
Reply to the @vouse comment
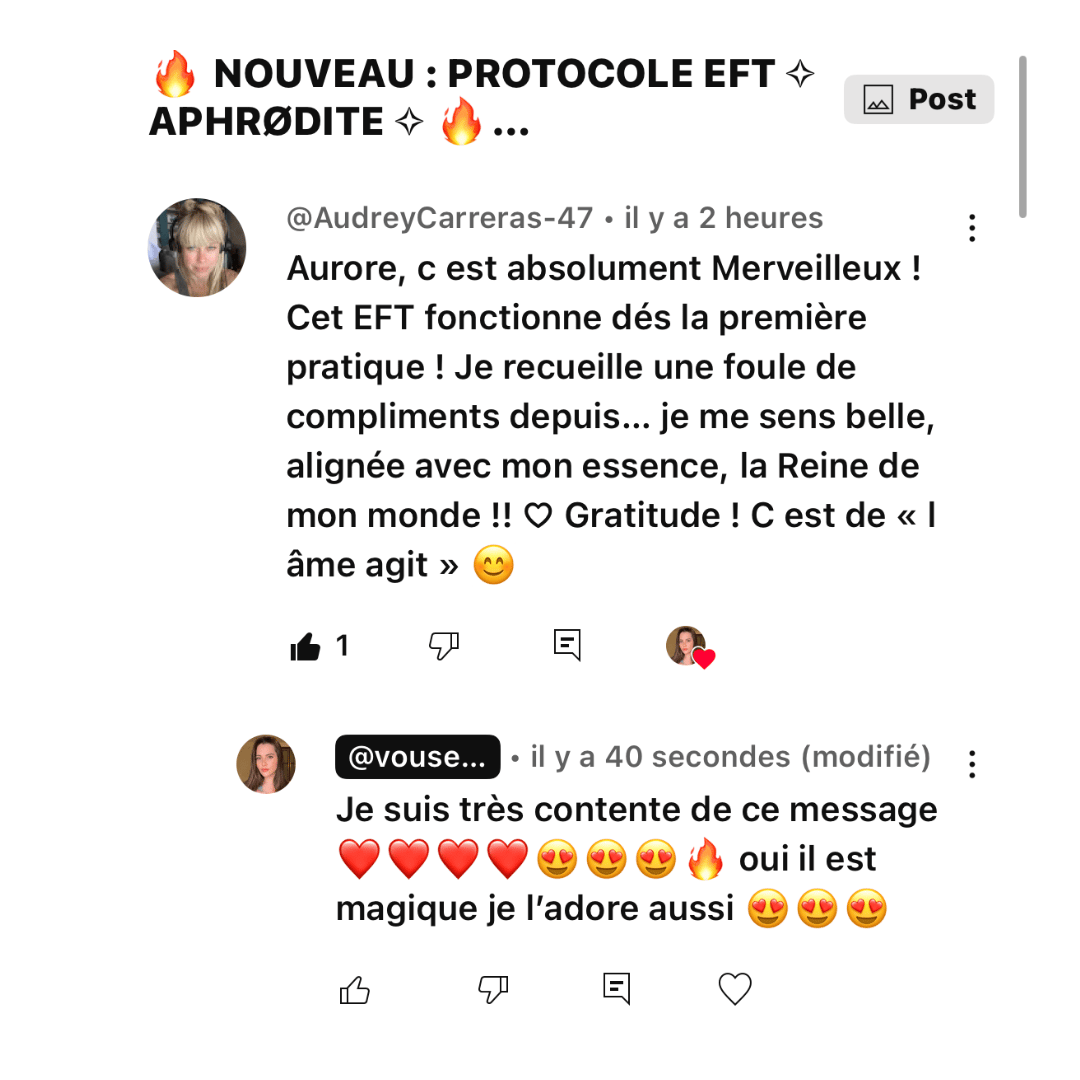pos(617,989)
